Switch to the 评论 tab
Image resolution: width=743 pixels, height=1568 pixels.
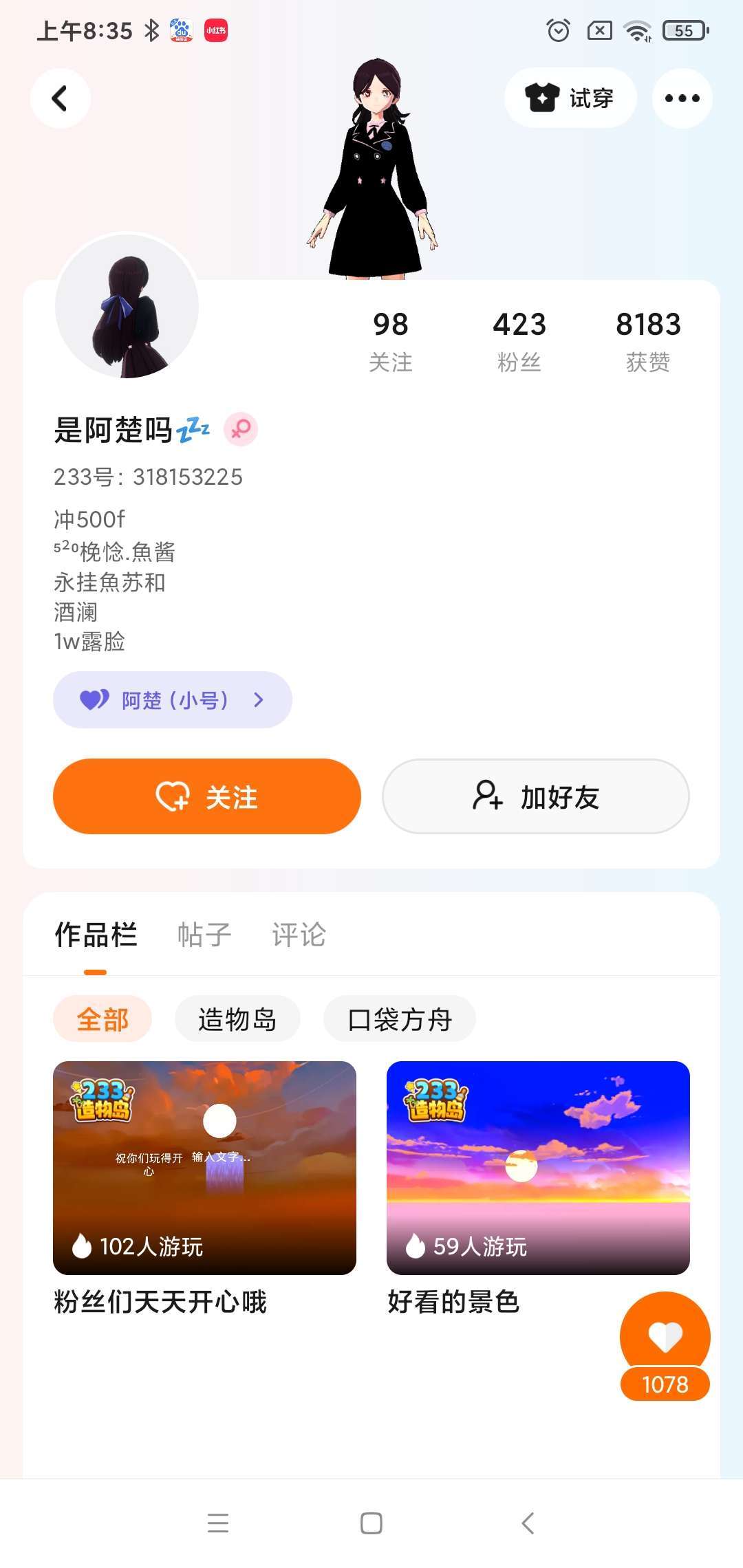[x=299, y=935]
